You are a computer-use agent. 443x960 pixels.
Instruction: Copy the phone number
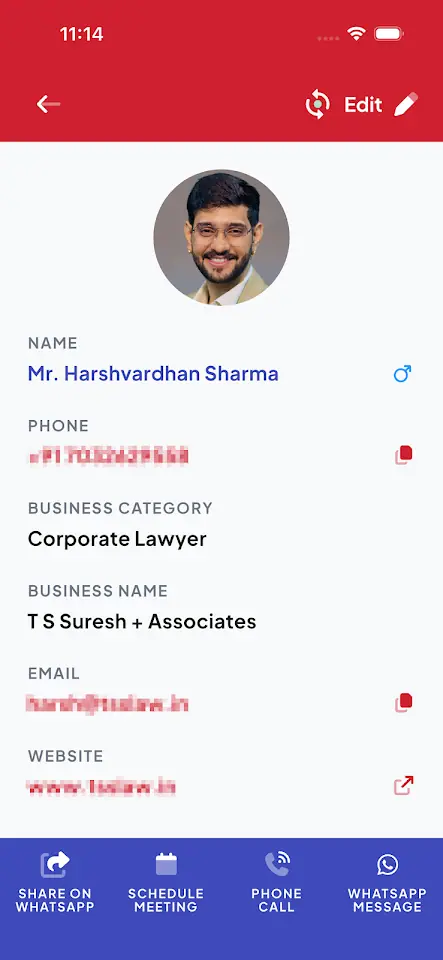pyautogui.click(x=404, y=456)
